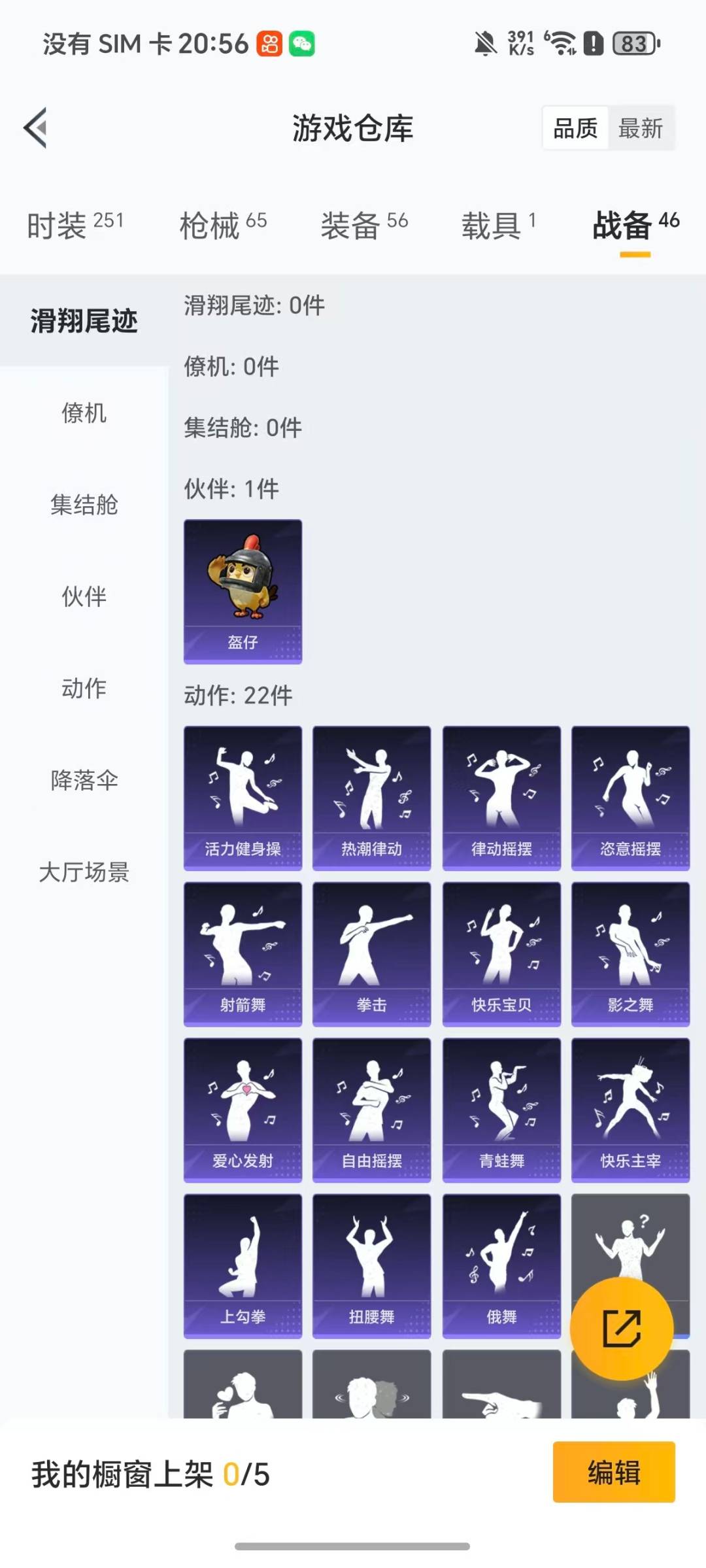Screen dimensions: 706x1568
Task: Select the 爱心发射 emote thumbnail
Action: click(243, 1110)
